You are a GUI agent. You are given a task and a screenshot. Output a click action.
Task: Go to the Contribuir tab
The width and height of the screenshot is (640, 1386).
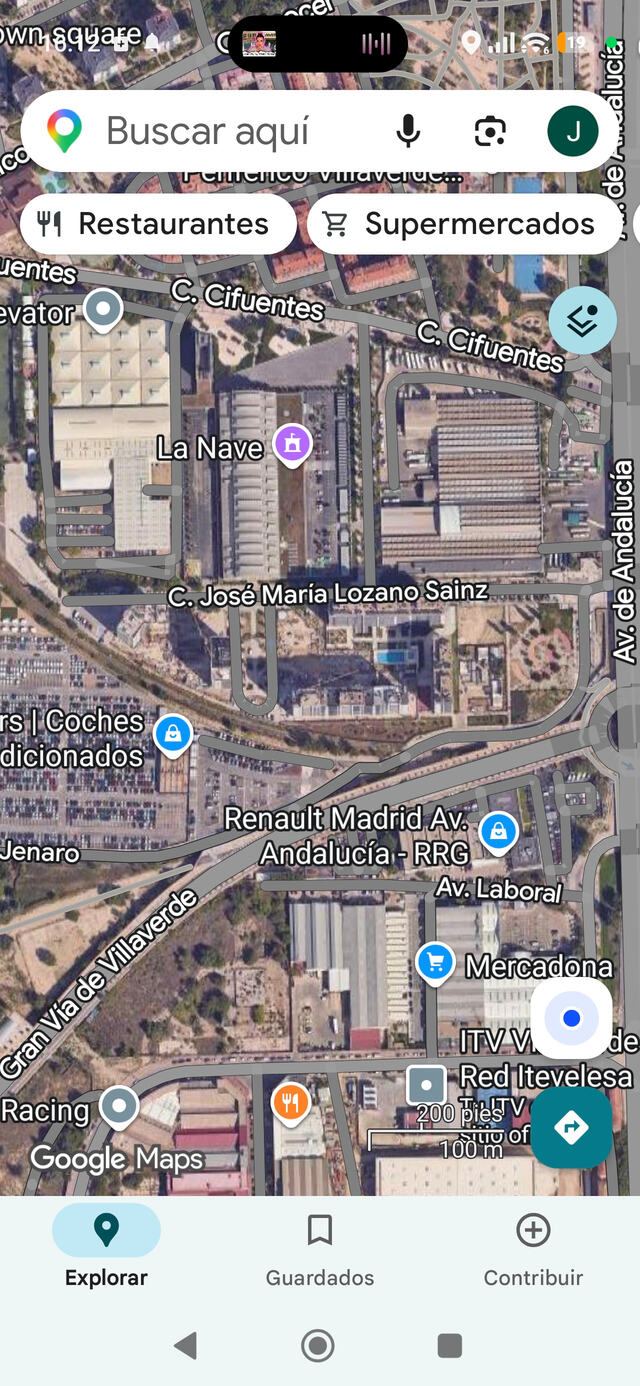coord(533,1248)
